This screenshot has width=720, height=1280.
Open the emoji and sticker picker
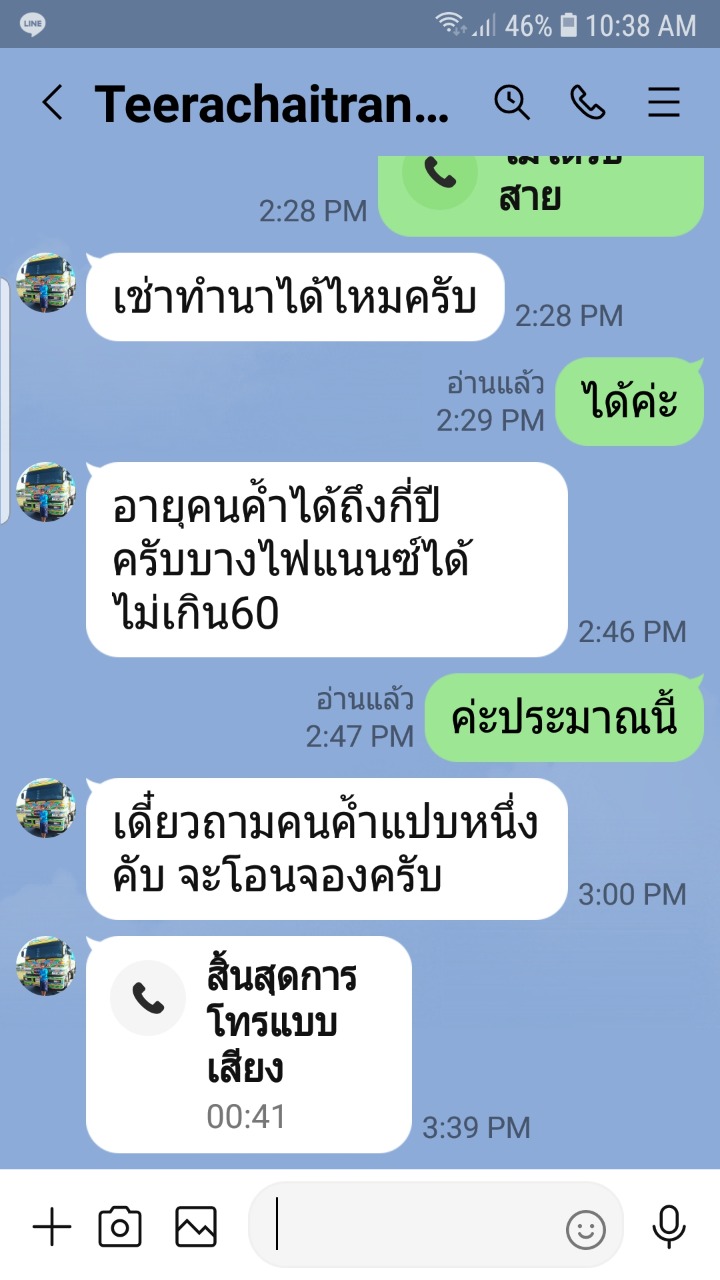click(586, 1229)
